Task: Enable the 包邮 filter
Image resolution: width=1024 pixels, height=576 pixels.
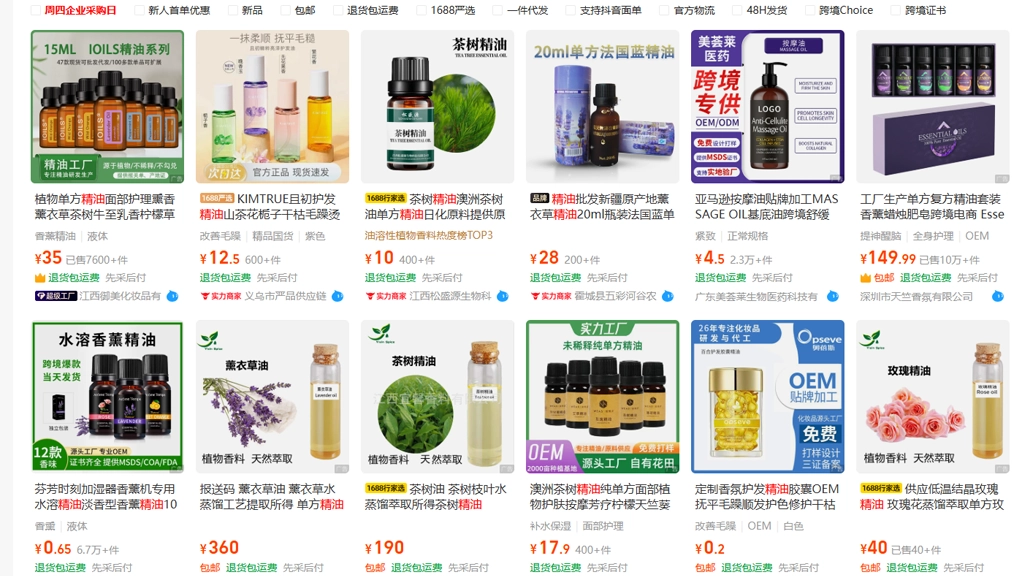Action: click(x=286, y=10)
